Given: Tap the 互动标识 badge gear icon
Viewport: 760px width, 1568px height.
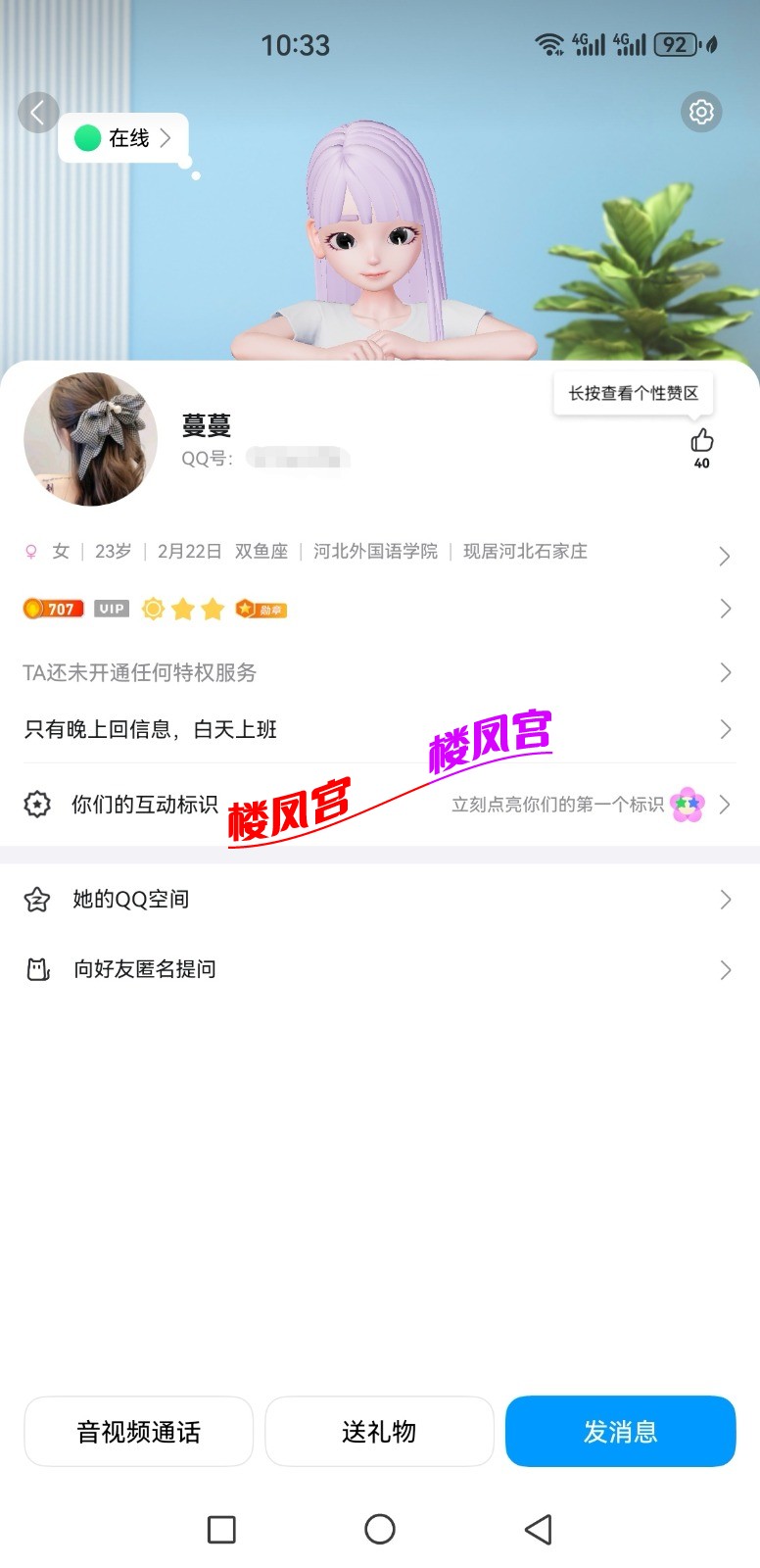Looking at the screenshot, I should point(36,804).
